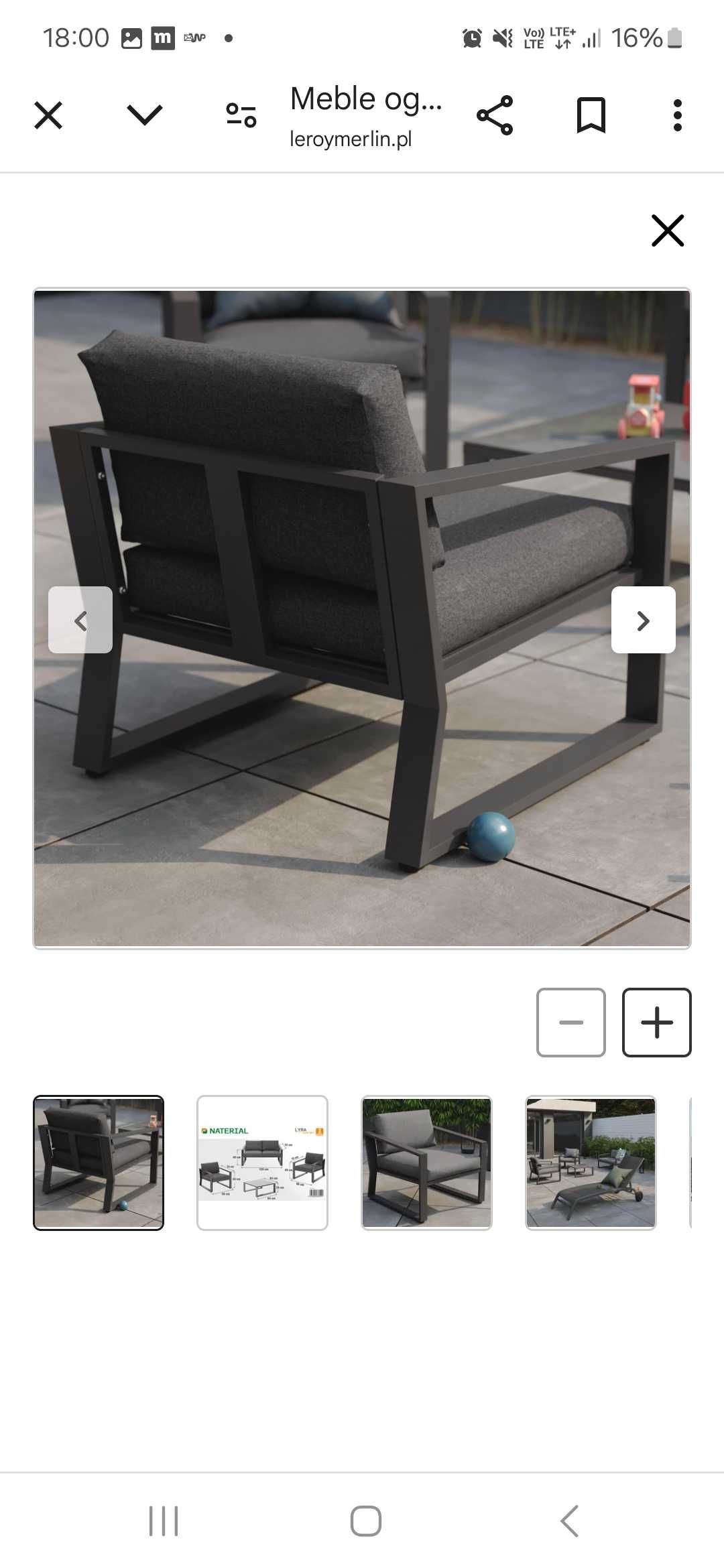Close the browser custom tab
The width and height of the screenshot is (724, 1568).
coord(48,115)
